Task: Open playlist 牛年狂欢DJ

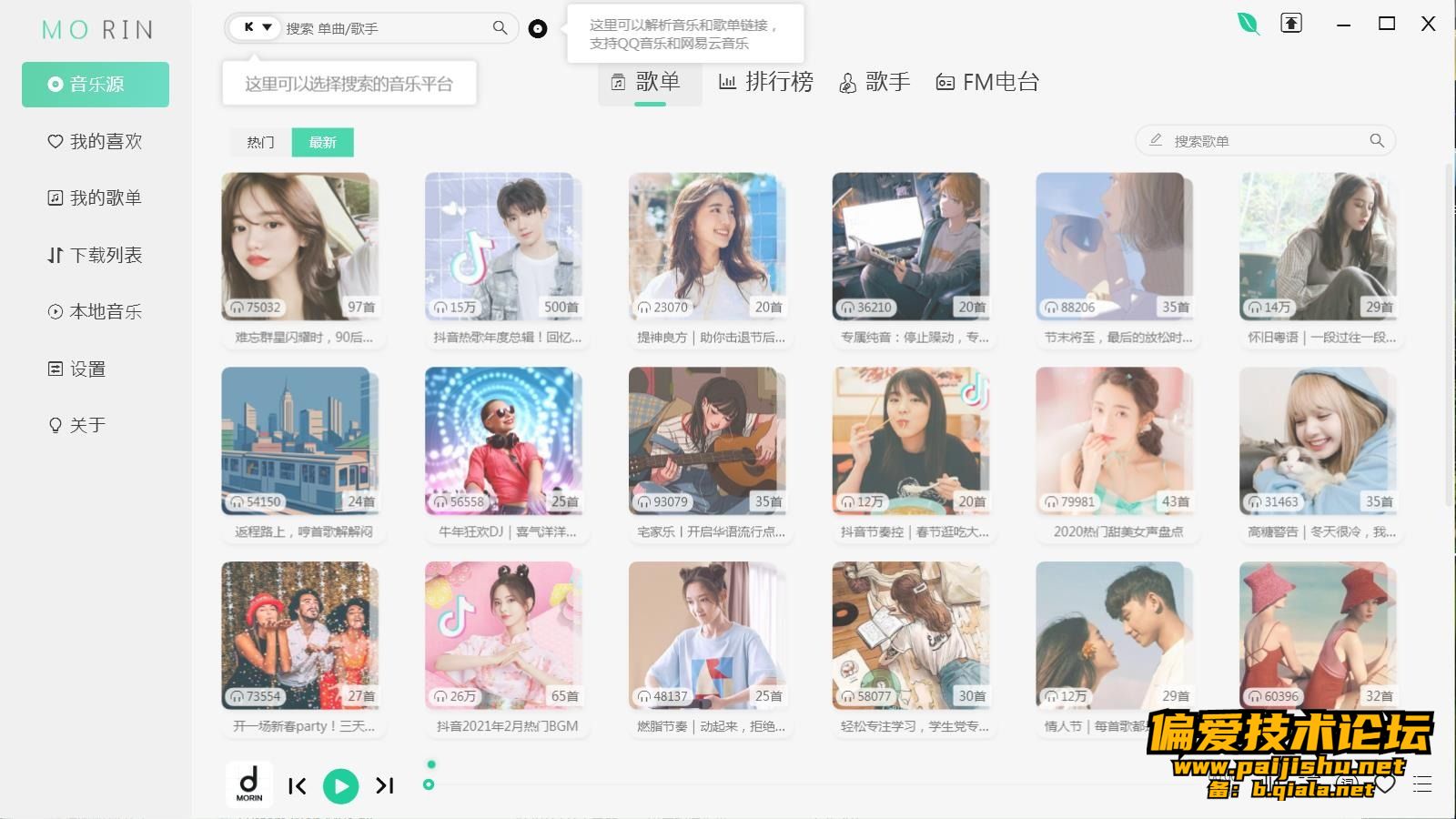Action: point(503,440)
